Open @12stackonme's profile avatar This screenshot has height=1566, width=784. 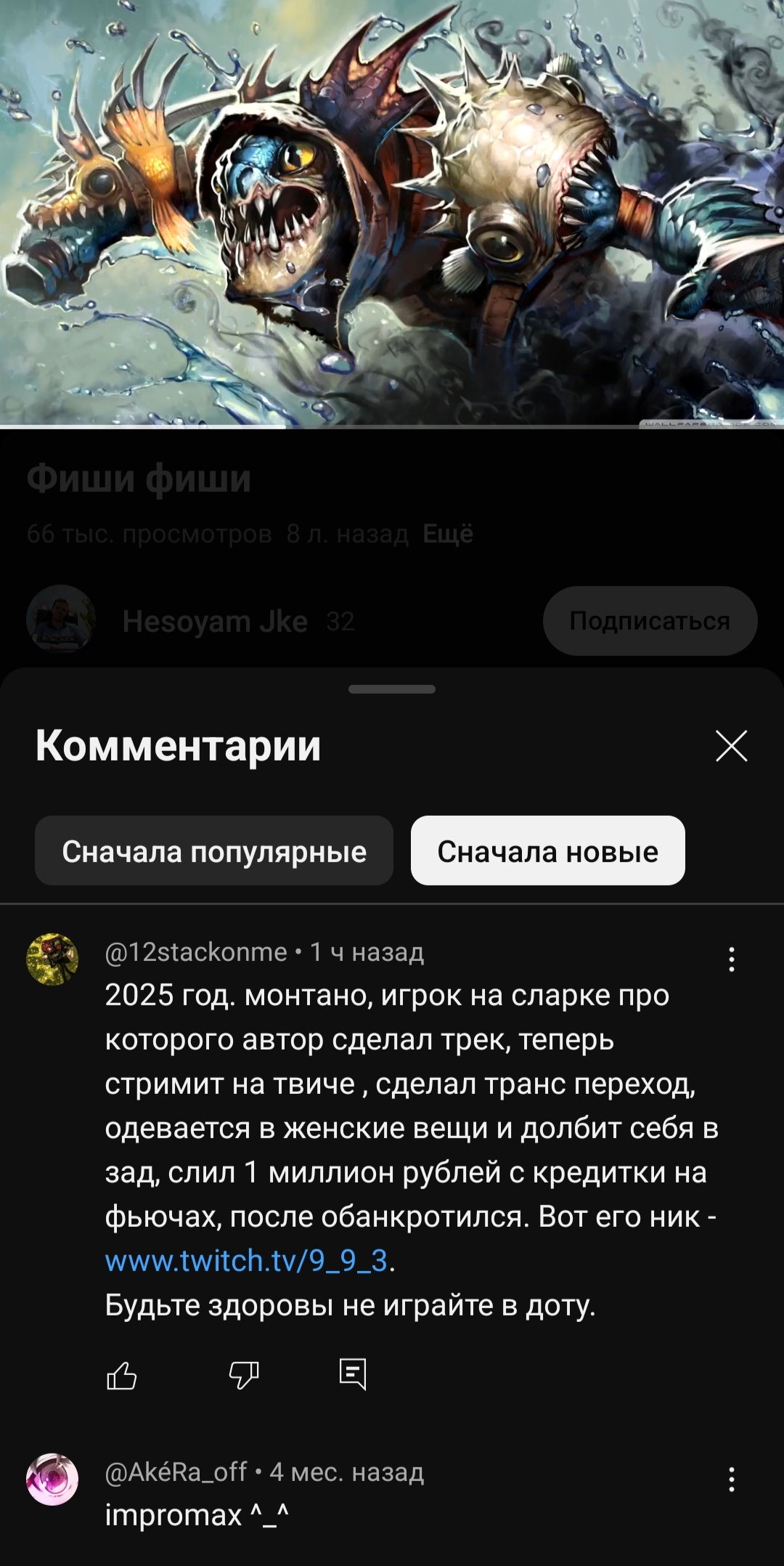tap(52, 960)
